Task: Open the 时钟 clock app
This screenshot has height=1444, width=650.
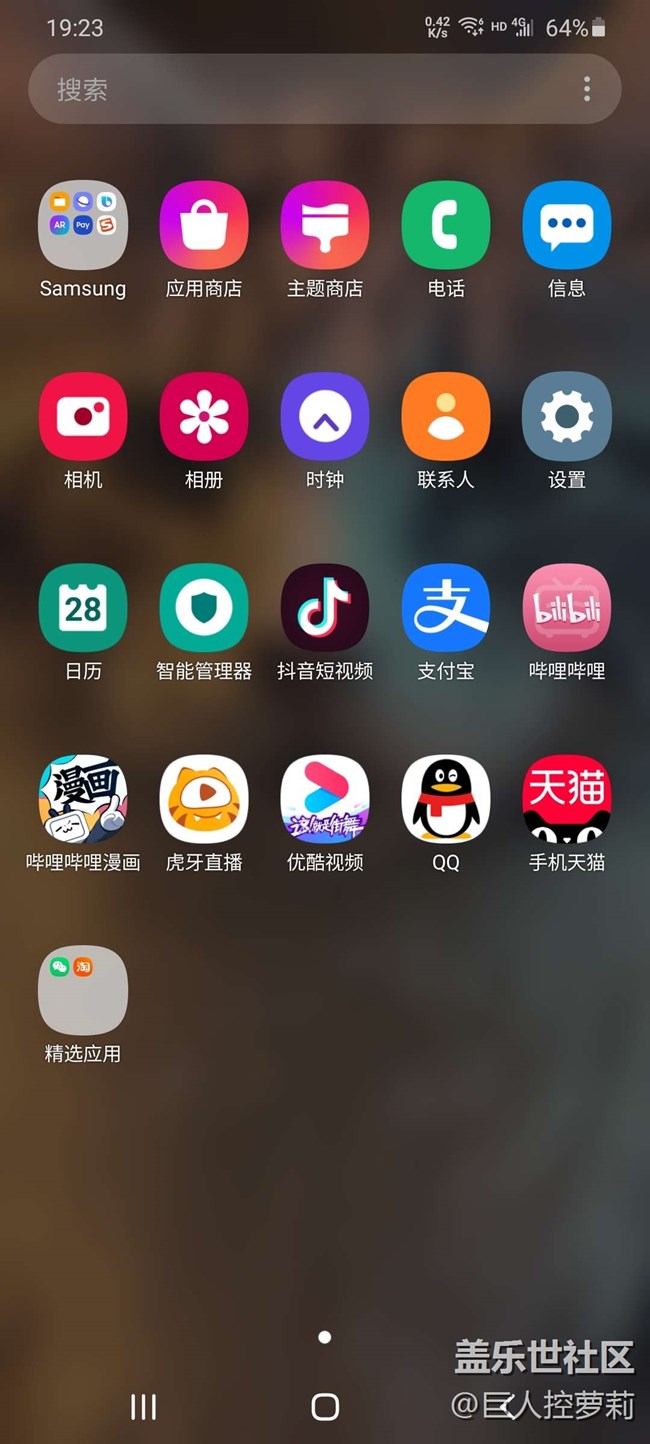Action: [325, 417]
